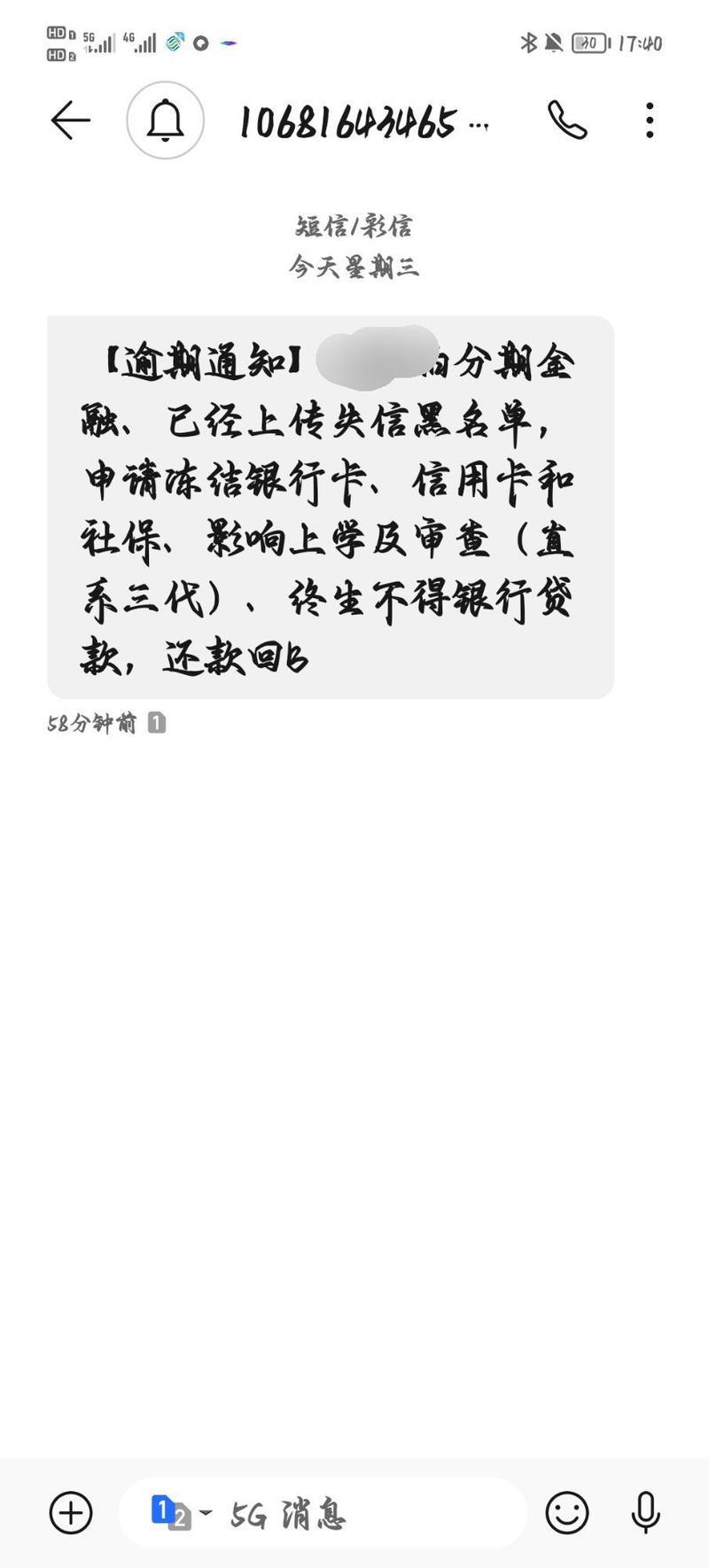Tap the 今天星期三 date header

tap(354, 268)
